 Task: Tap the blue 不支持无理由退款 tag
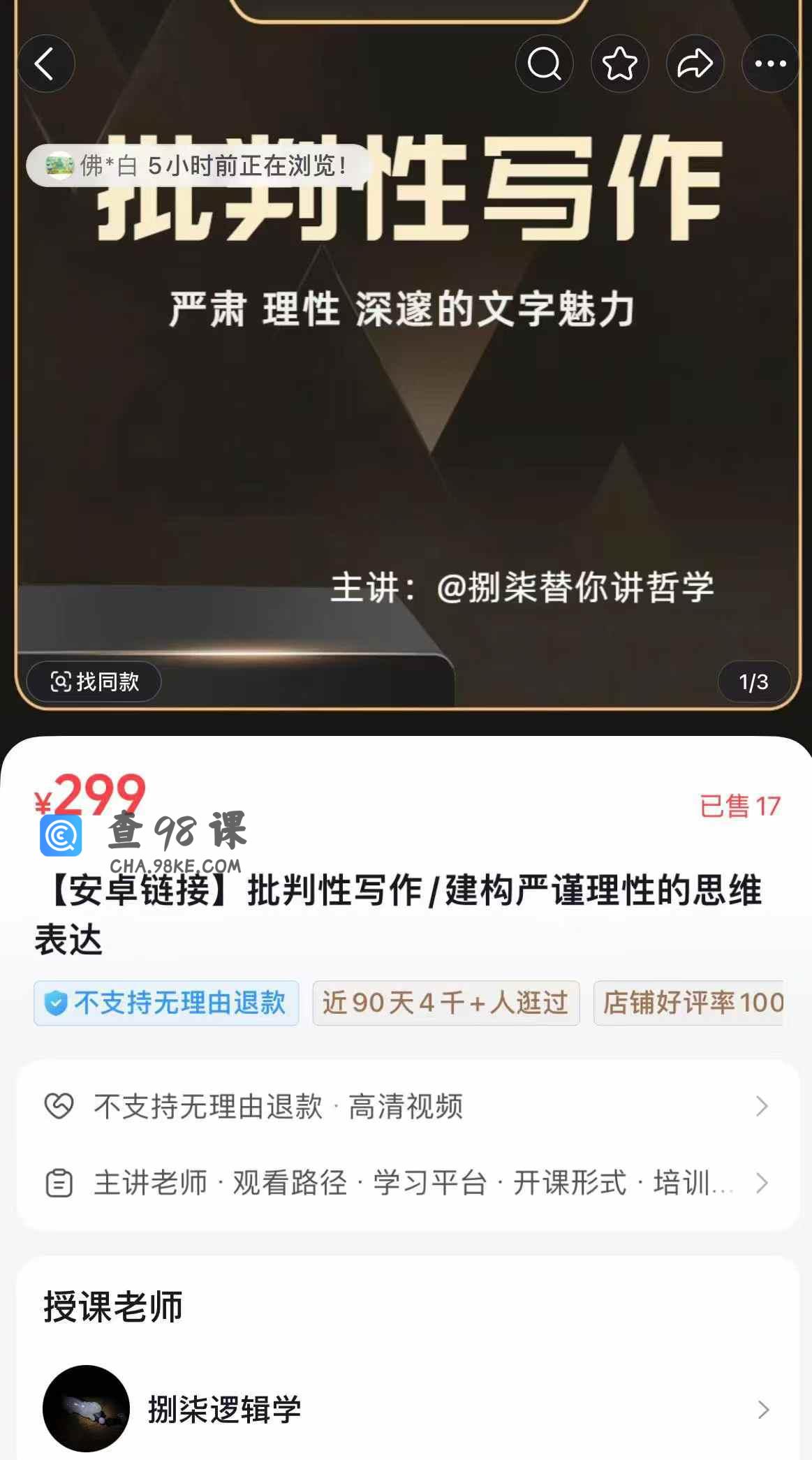[x=166, y=1003]
